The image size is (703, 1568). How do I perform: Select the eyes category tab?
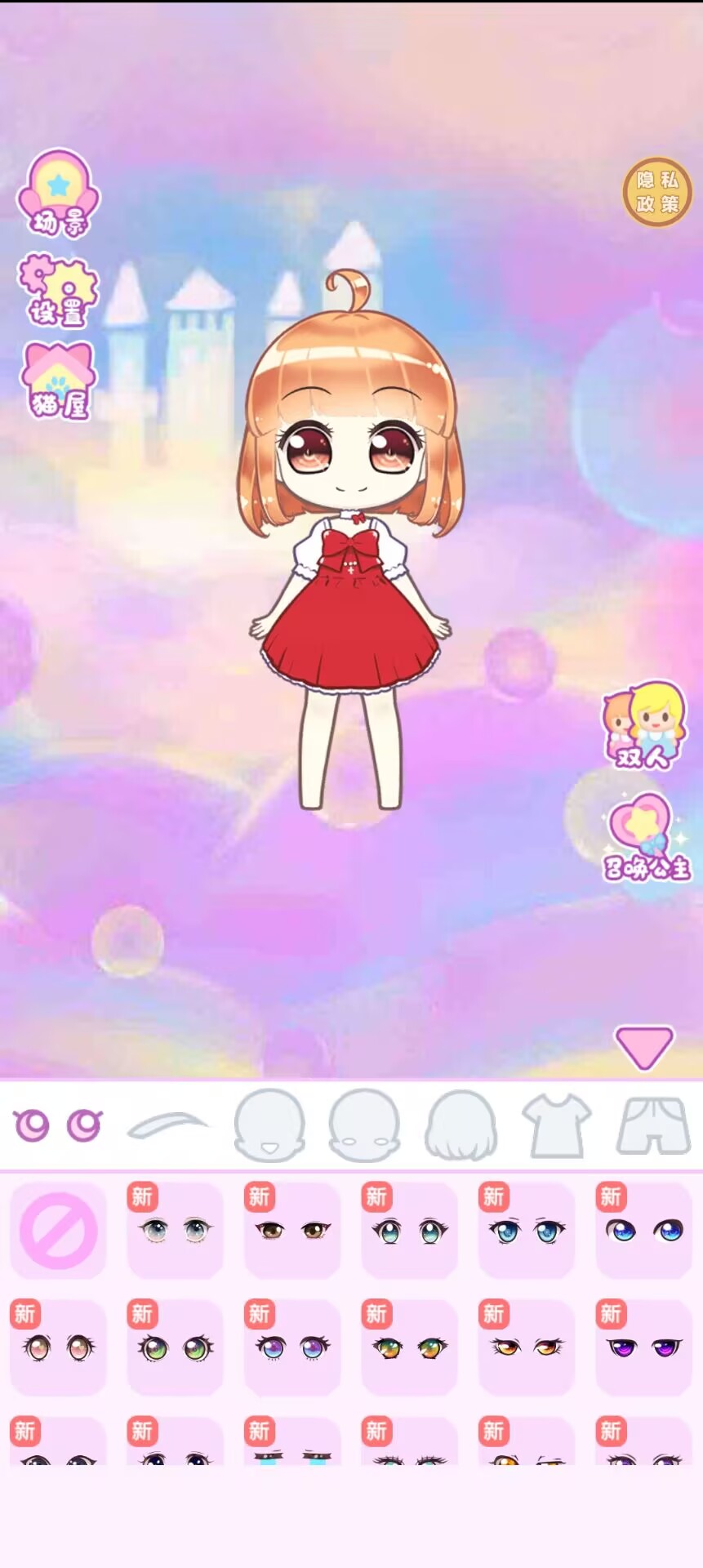(x=58, y=1125)
